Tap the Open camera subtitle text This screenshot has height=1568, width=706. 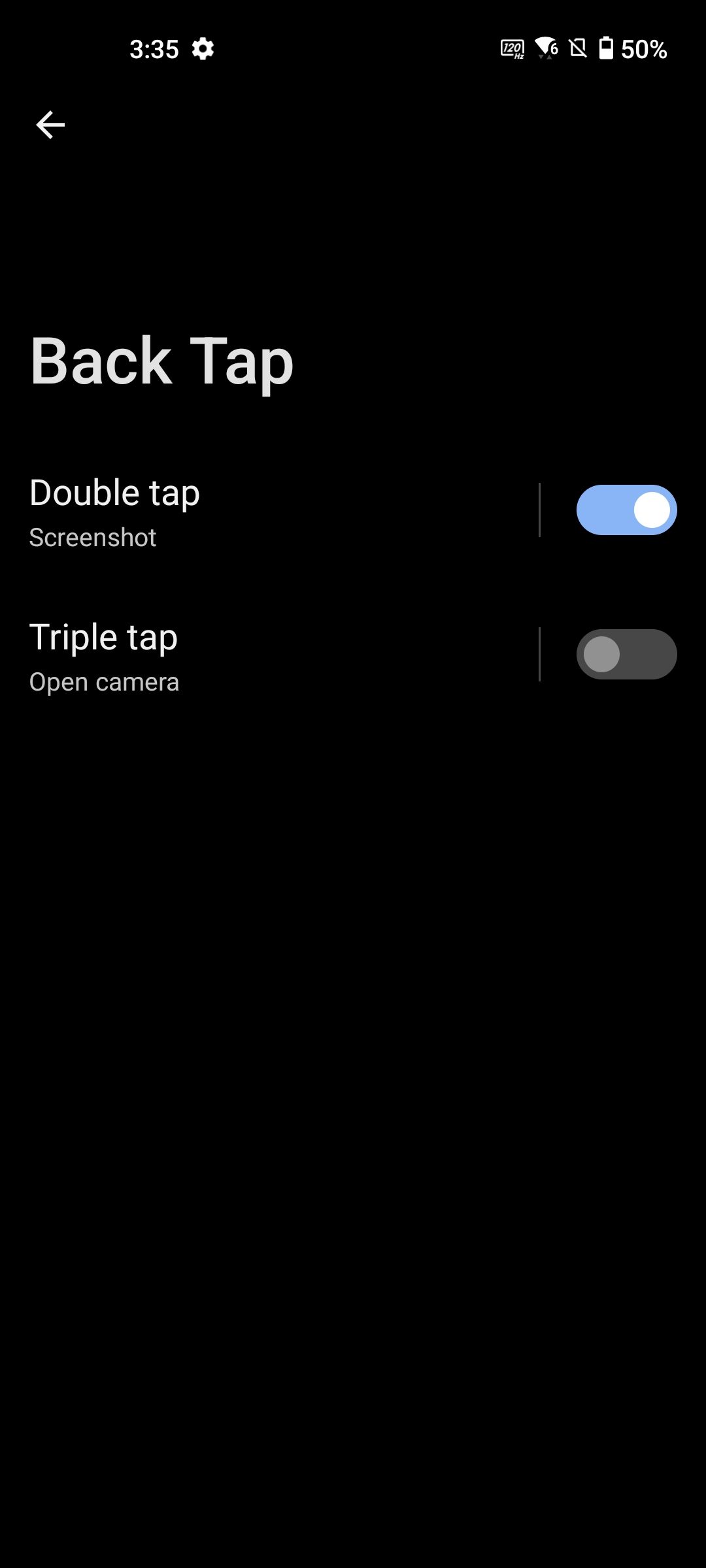[104, 681]
